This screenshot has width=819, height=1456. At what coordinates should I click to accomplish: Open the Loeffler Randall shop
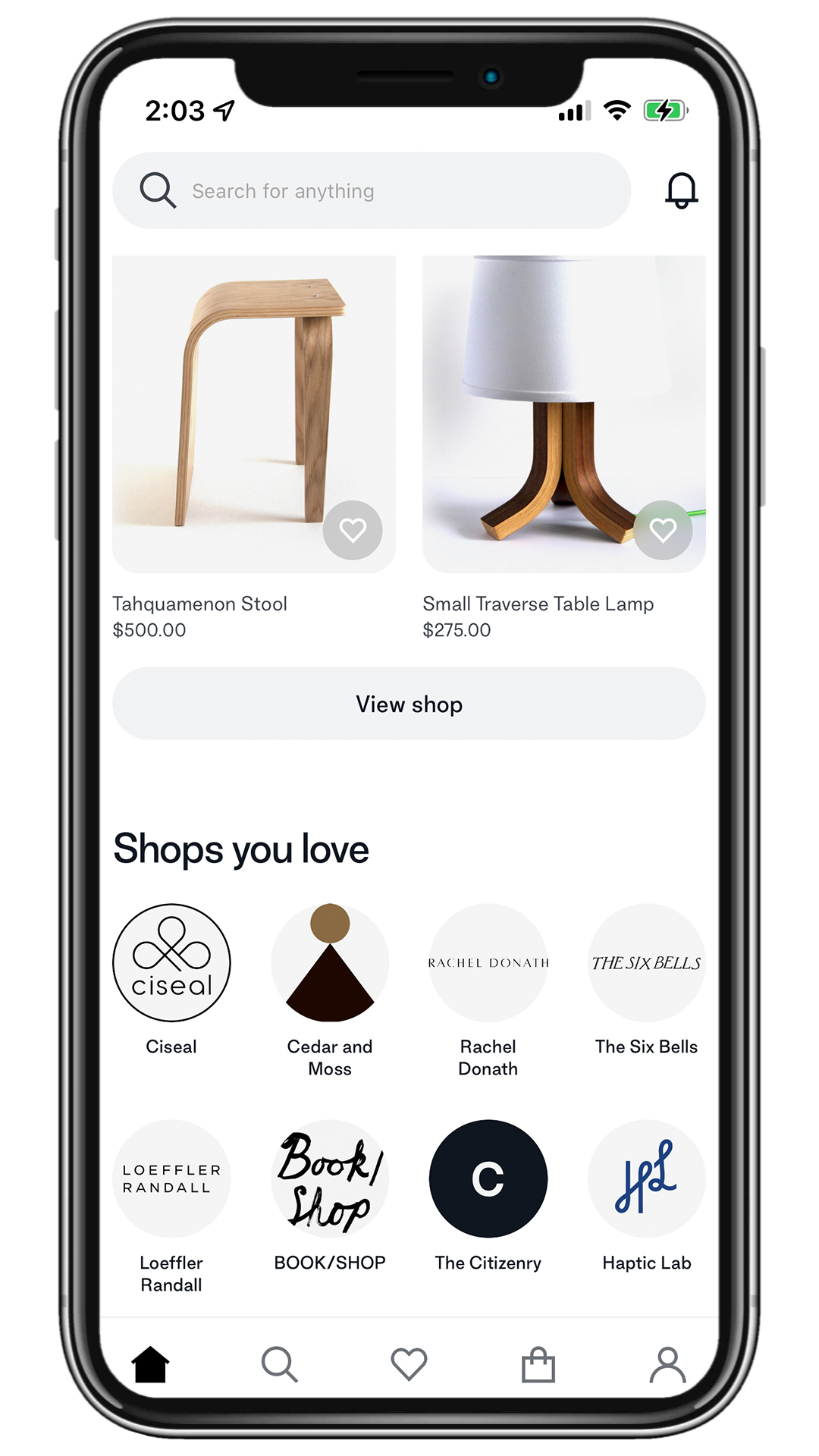point(171,1178)
